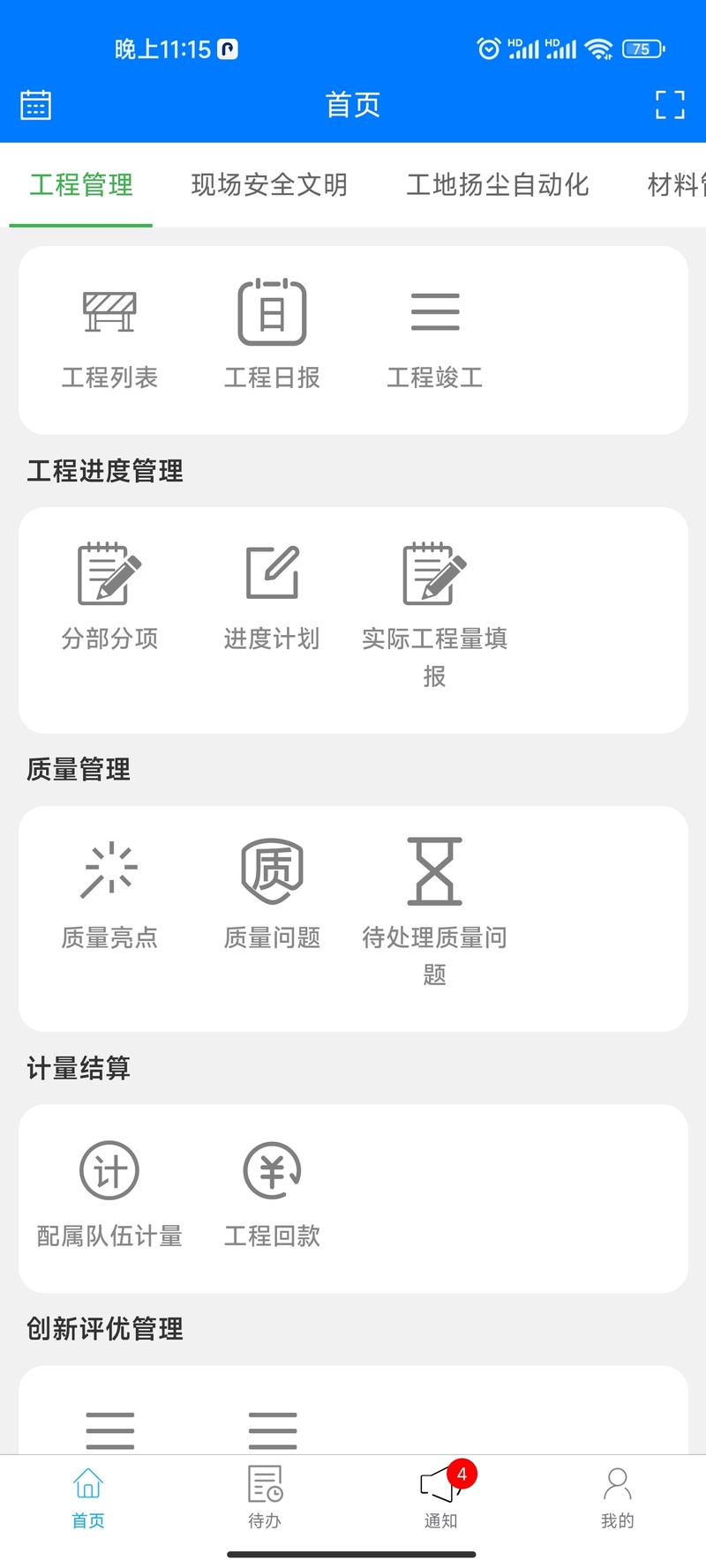Open the calendar icon in the header

[35, 104]
